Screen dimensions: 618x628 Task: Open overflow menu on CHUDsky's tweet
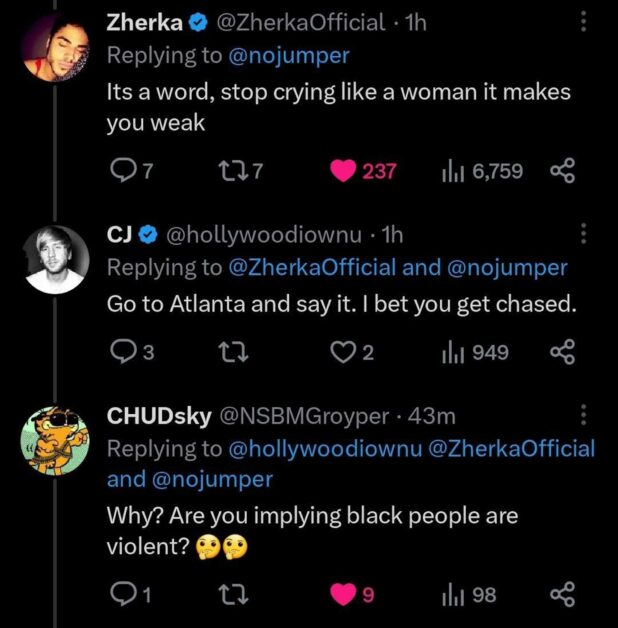[x=585, y=415]
